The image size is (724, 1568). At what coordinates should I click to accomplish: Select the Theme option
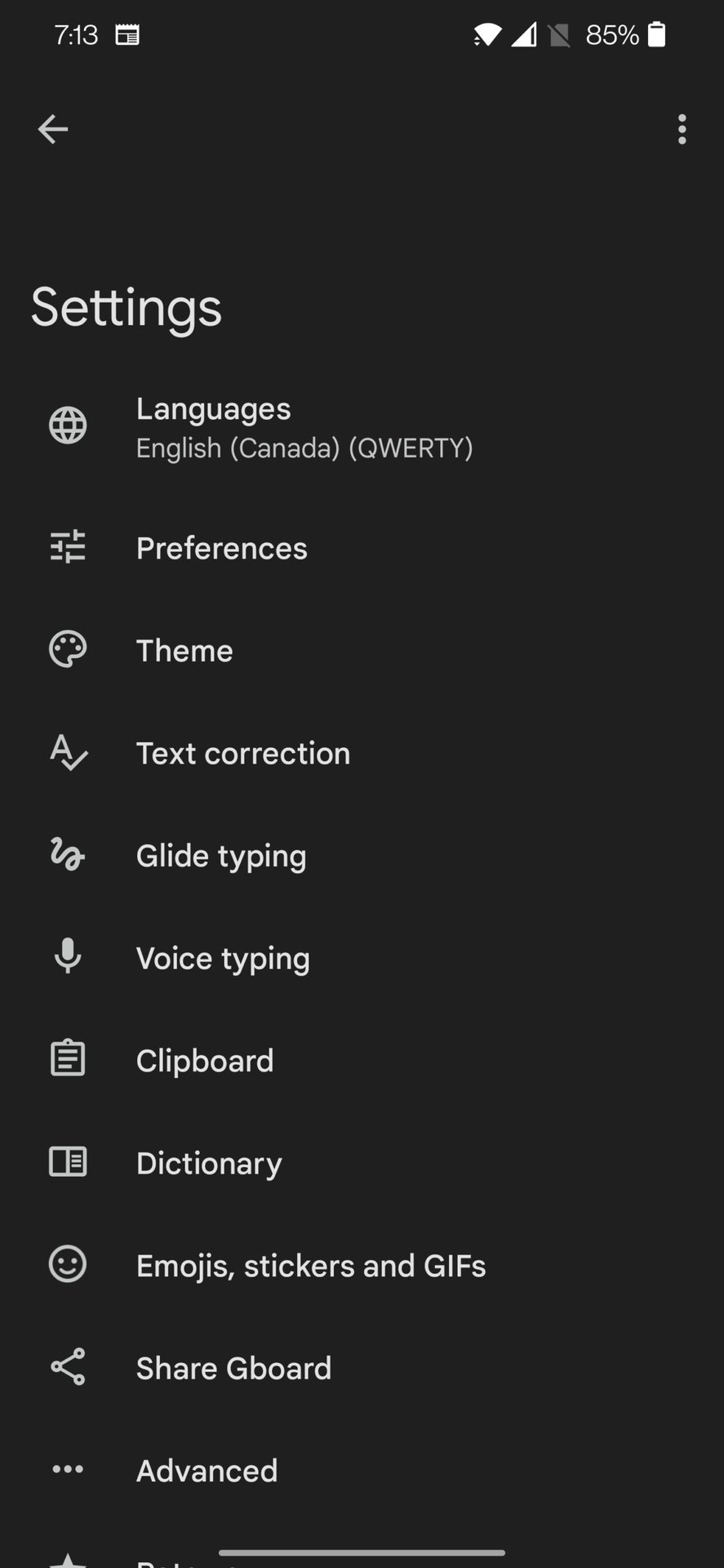[184, 651]
